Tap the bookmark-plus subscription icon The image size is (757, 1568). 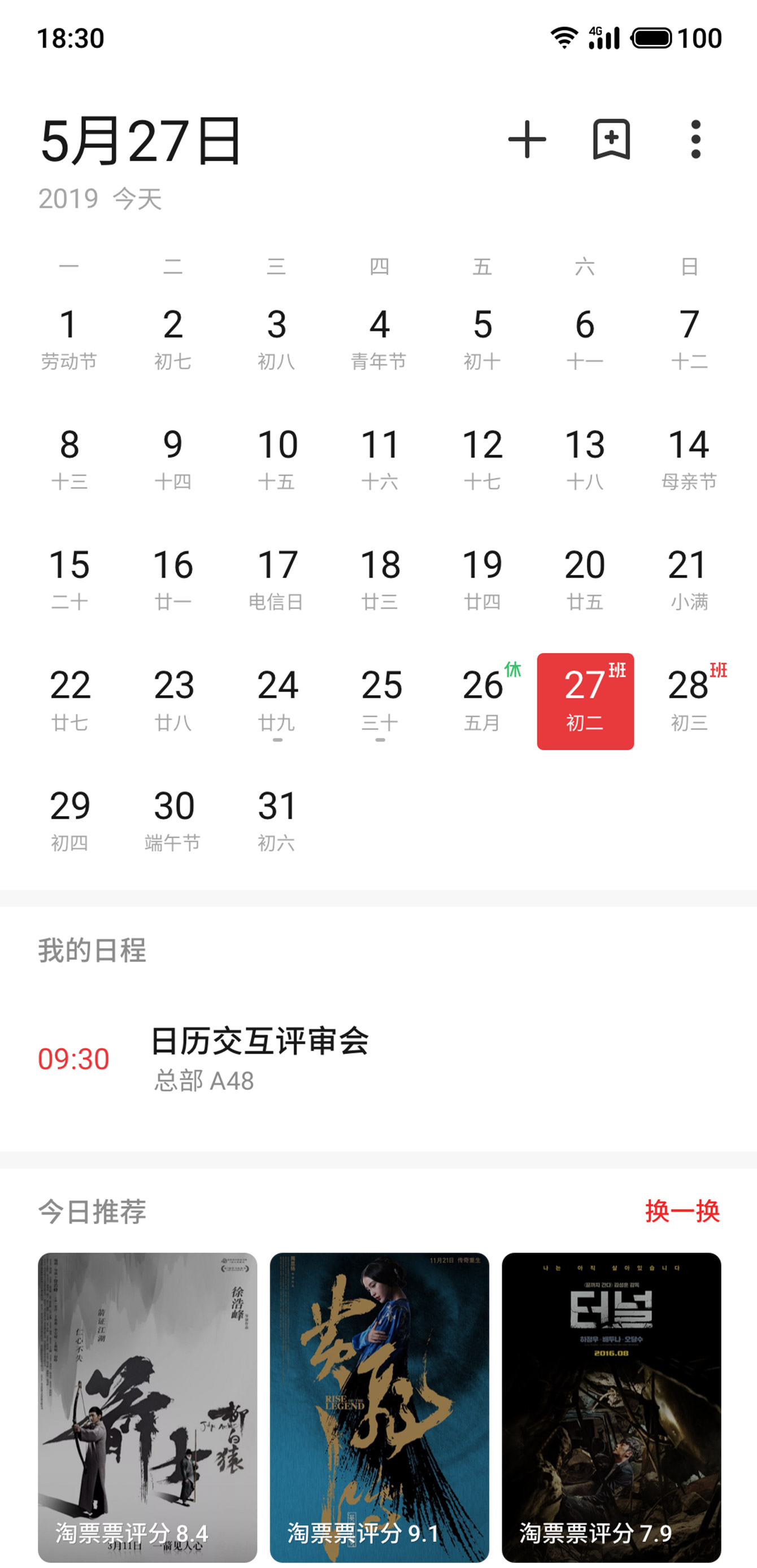[611, 140]
